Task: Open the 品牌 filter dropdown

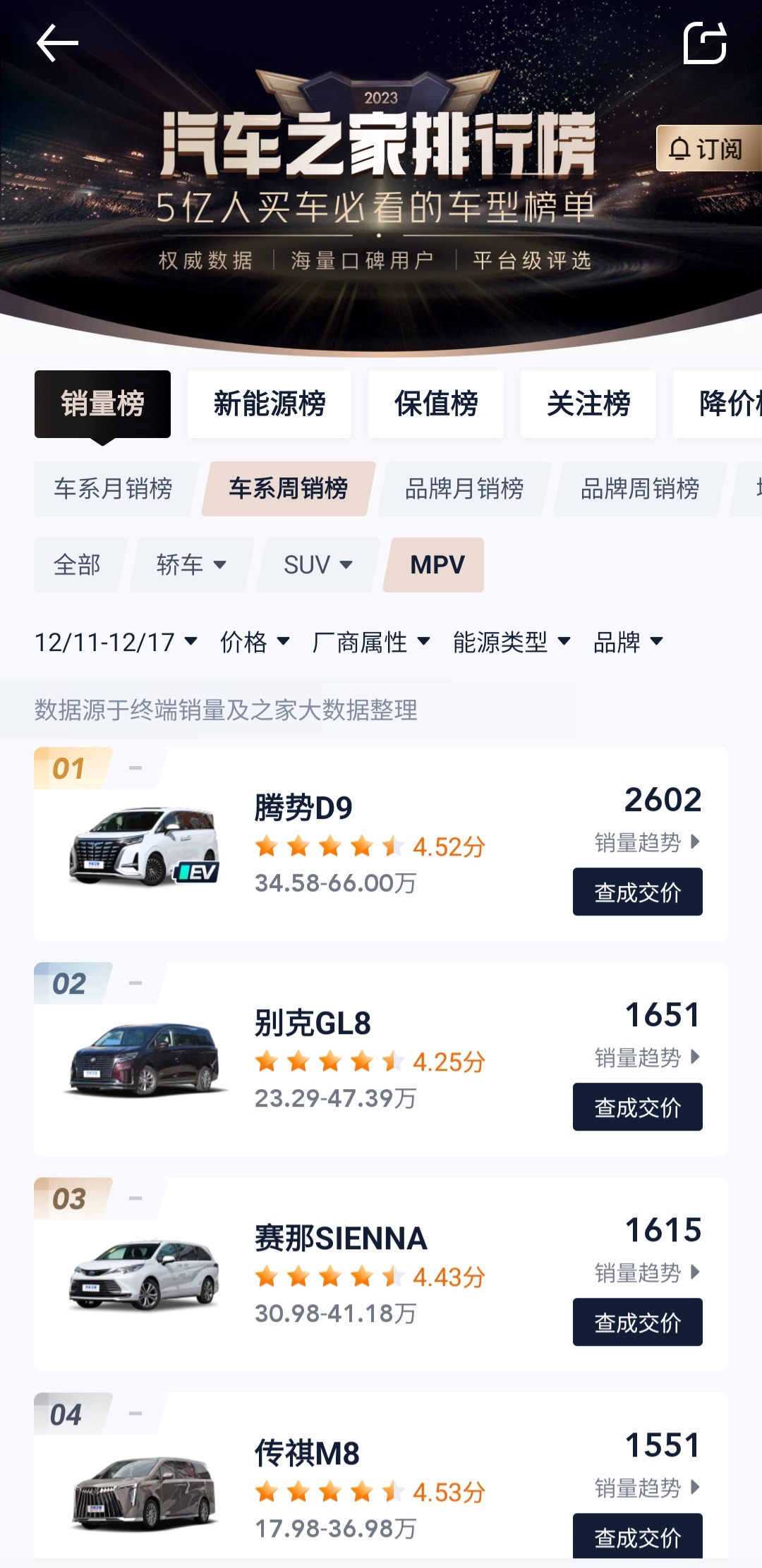Action: click(628, 642)
